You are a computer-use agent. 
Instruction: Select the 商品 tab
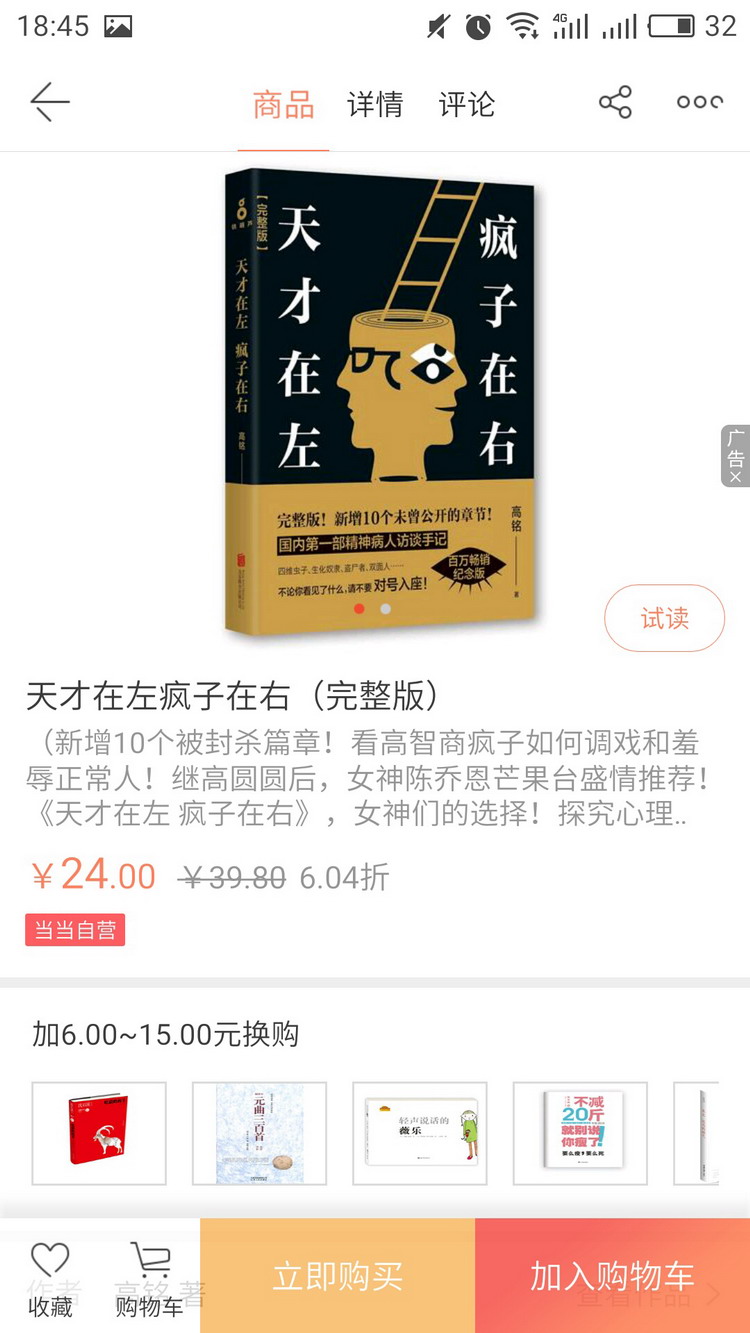(x=283, y=105)
